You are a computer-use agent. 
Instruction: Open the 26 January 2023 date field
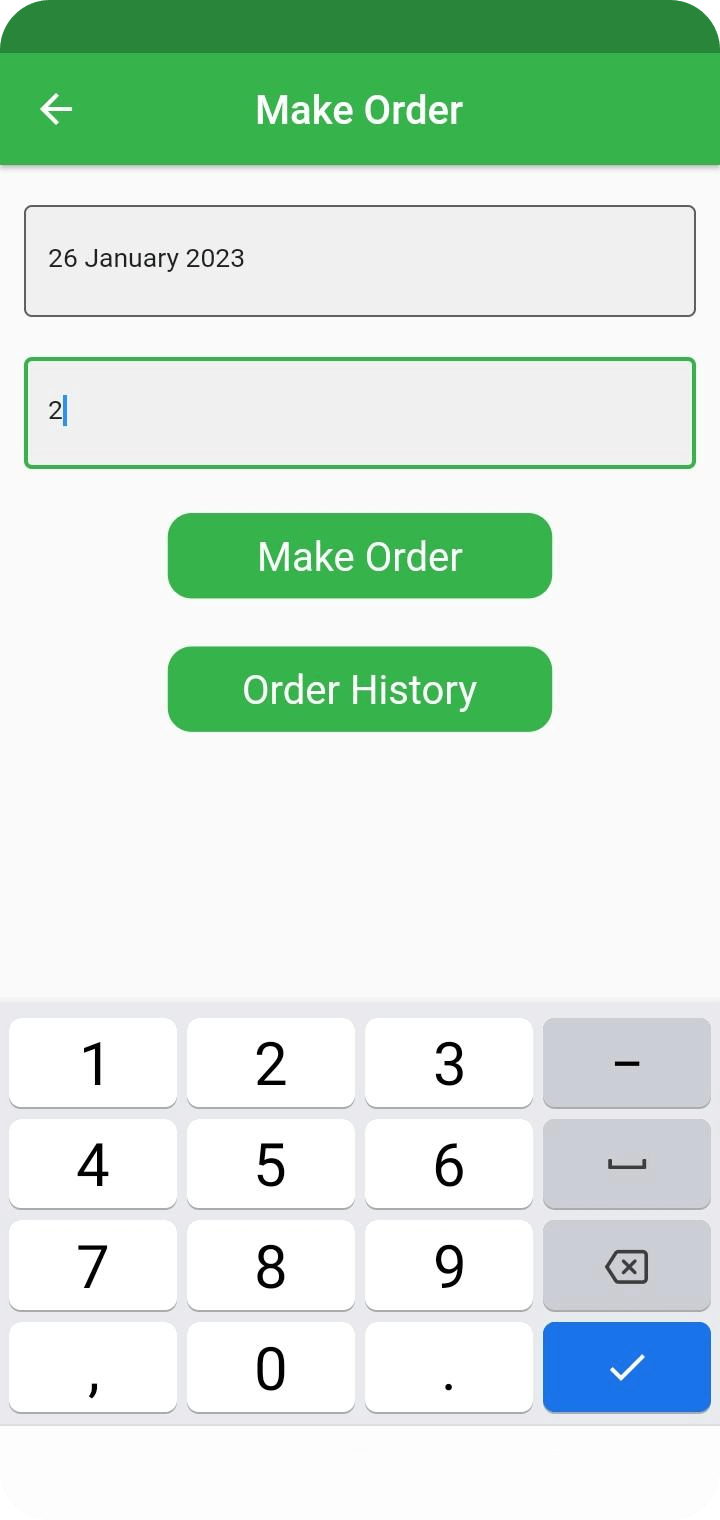[x=360, y=261]
